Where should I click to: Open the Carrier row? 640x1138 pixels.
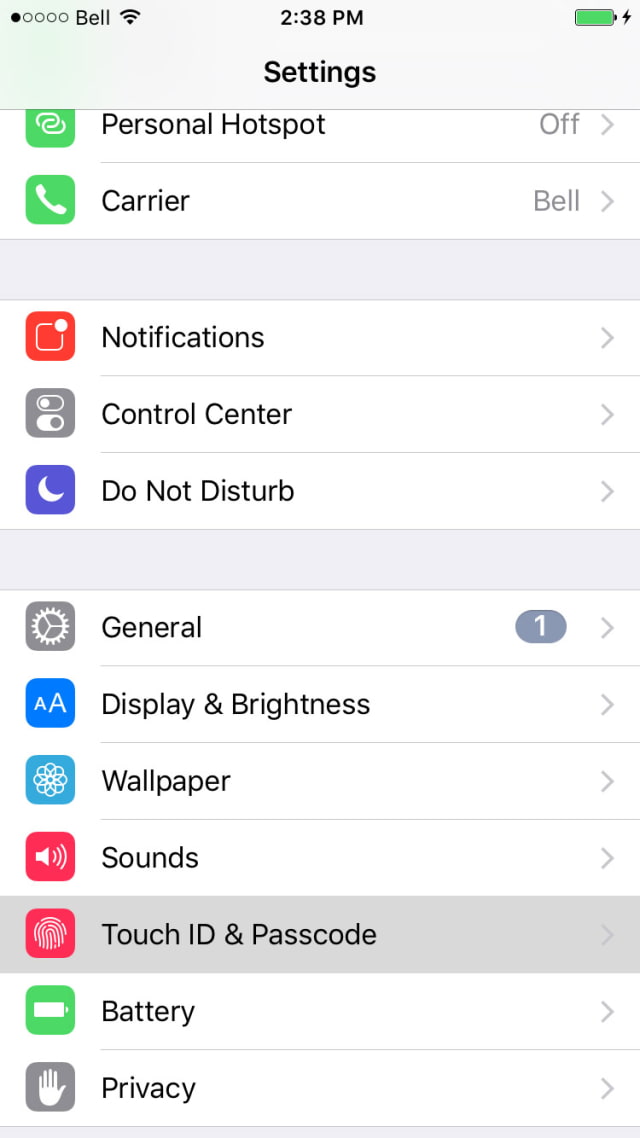click(x=320, y=201)
